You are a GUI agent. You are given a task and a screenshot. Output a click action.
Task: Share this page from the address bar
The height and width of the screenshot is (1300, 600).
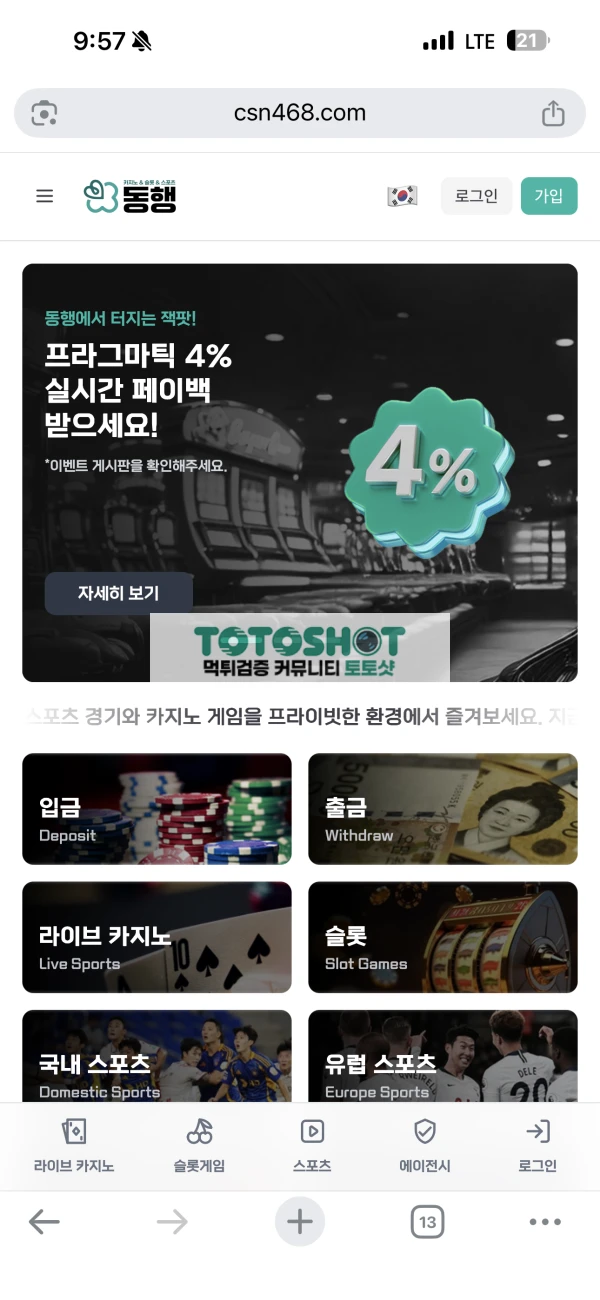pos(553,114)
